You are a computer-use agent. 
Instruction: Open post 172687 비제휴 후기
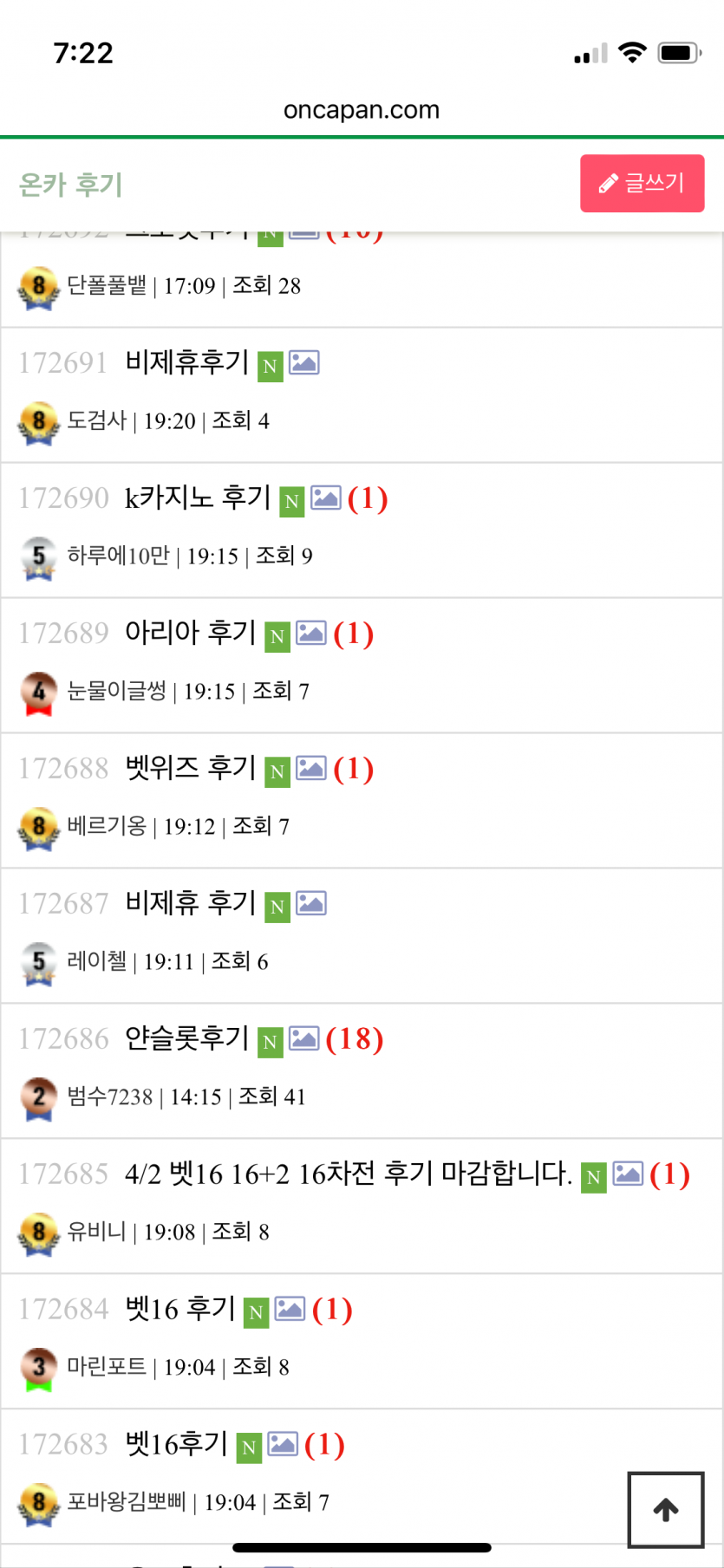pyautogui.click(x=191, y=903)
